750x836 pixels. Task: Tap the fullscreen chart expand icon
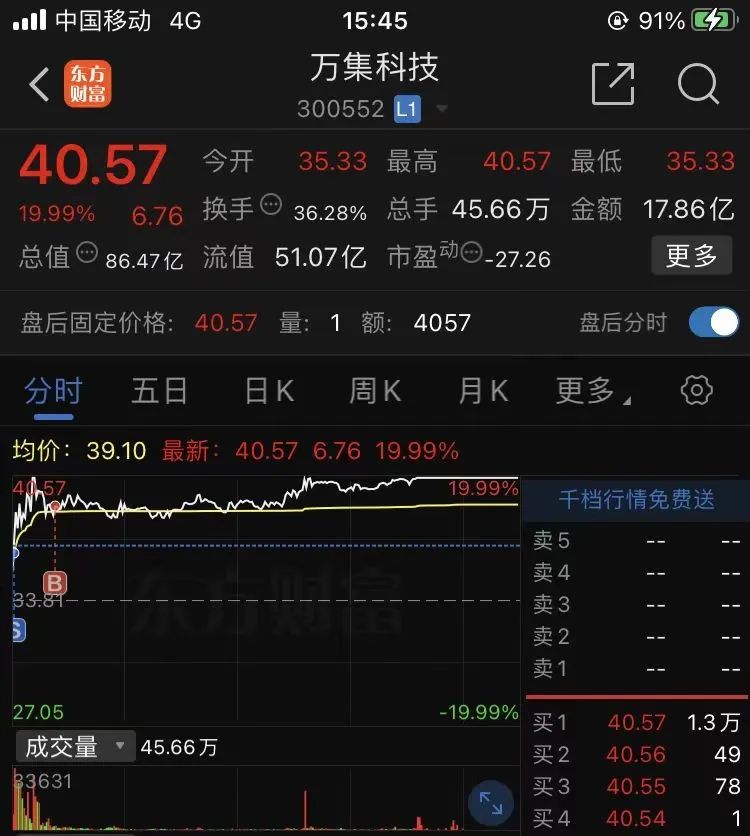coord(491,803)
